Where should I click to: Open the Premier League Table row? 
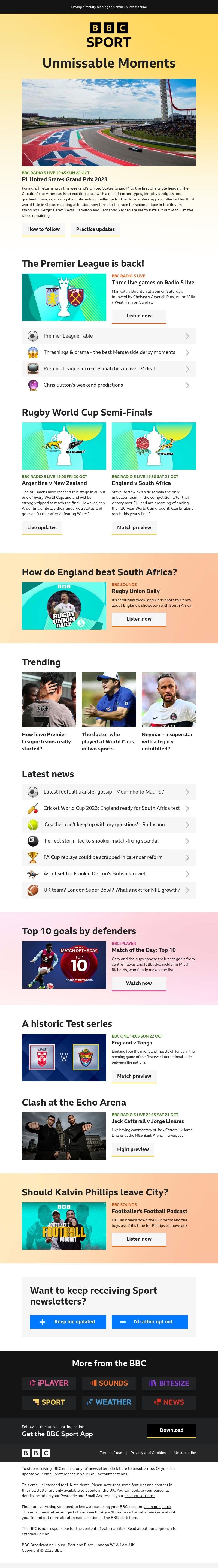point(109,336)
